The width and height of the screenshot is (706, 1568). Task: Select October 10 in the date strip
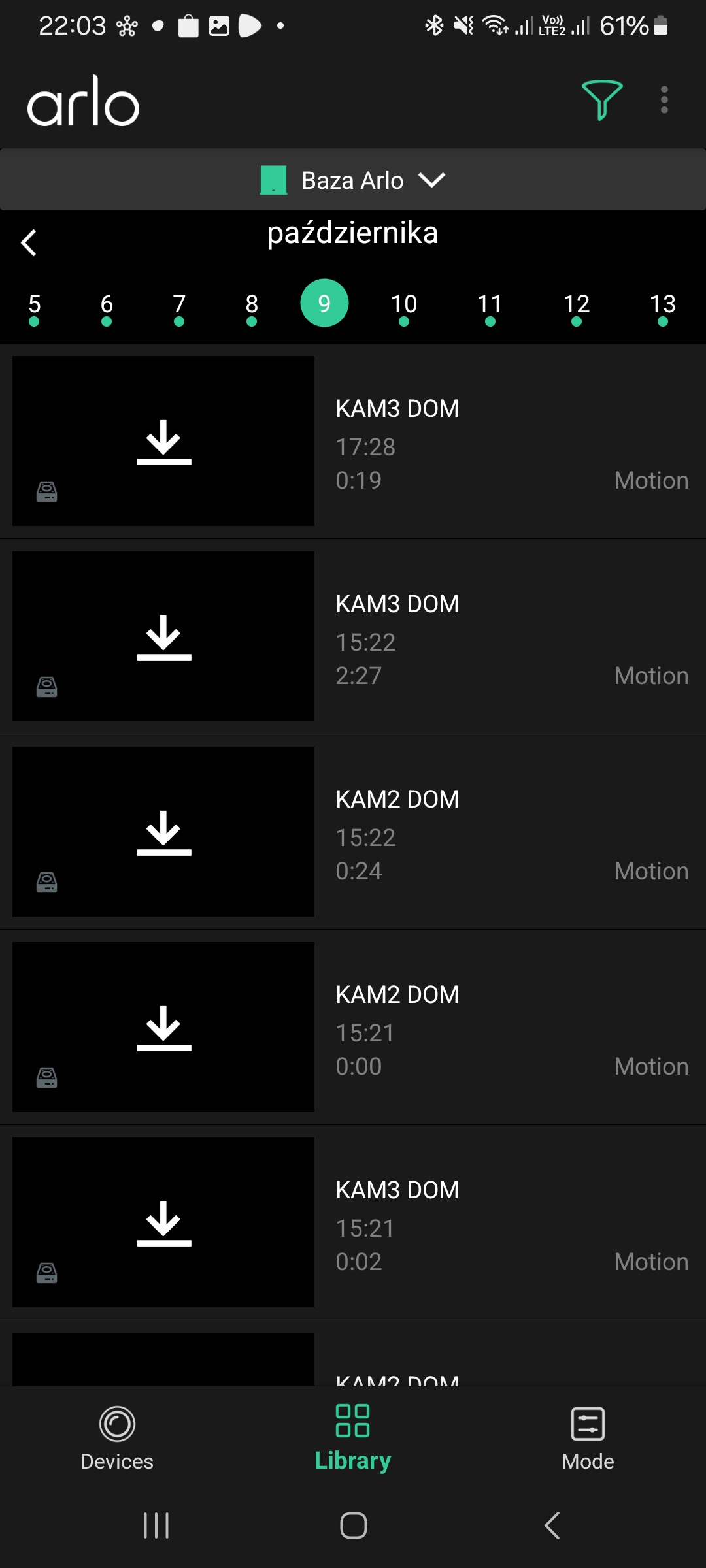404,308
